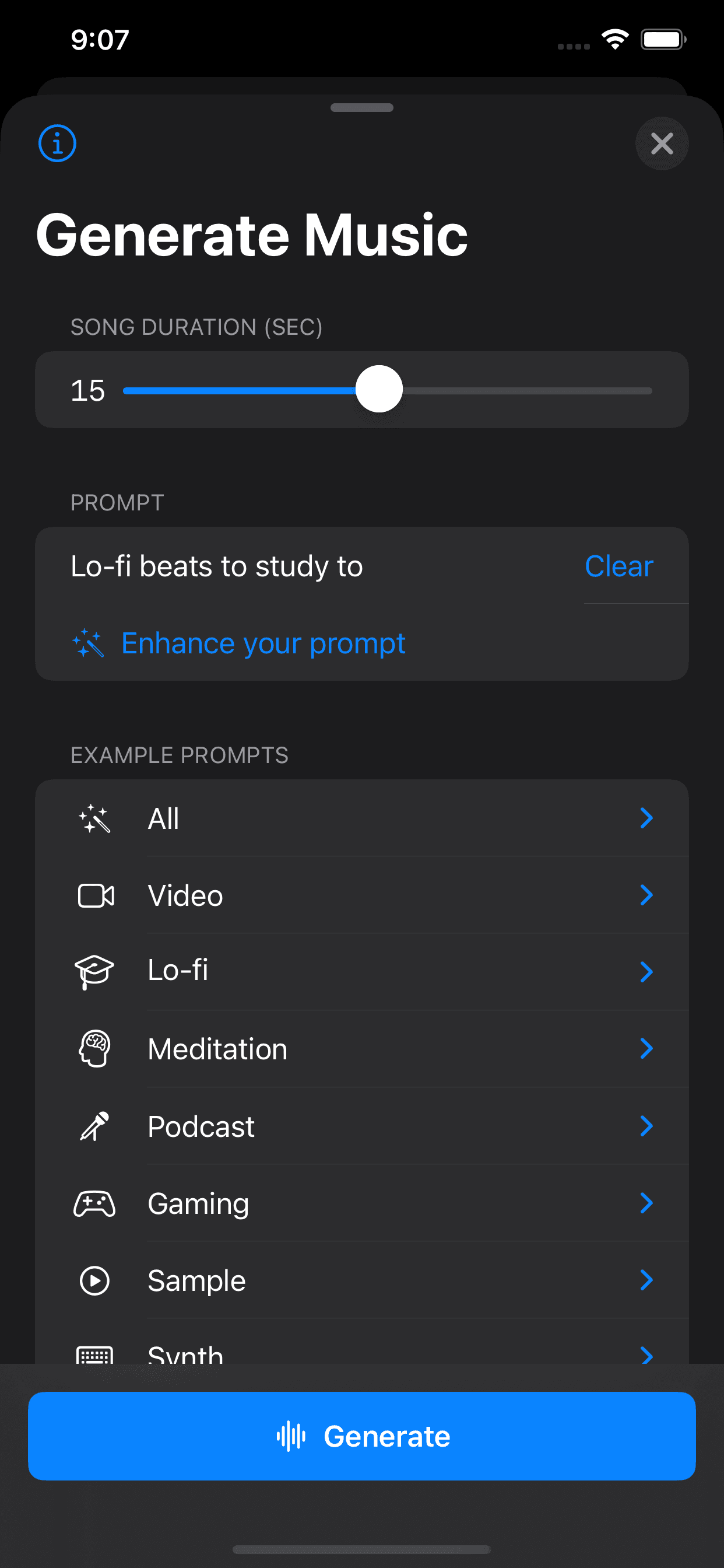Open the info icon near Generate Music title
724x1568 pixels.
57,143
